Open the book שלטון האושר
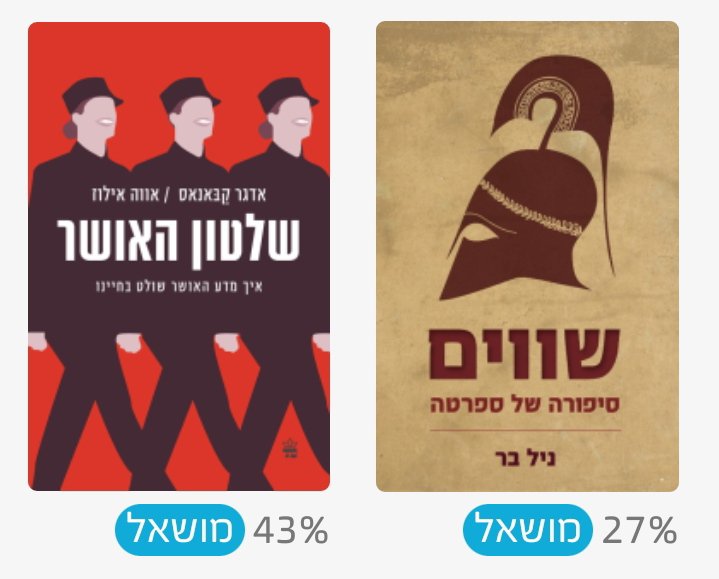This screenshot has height=579, width=719. (179, 256)
